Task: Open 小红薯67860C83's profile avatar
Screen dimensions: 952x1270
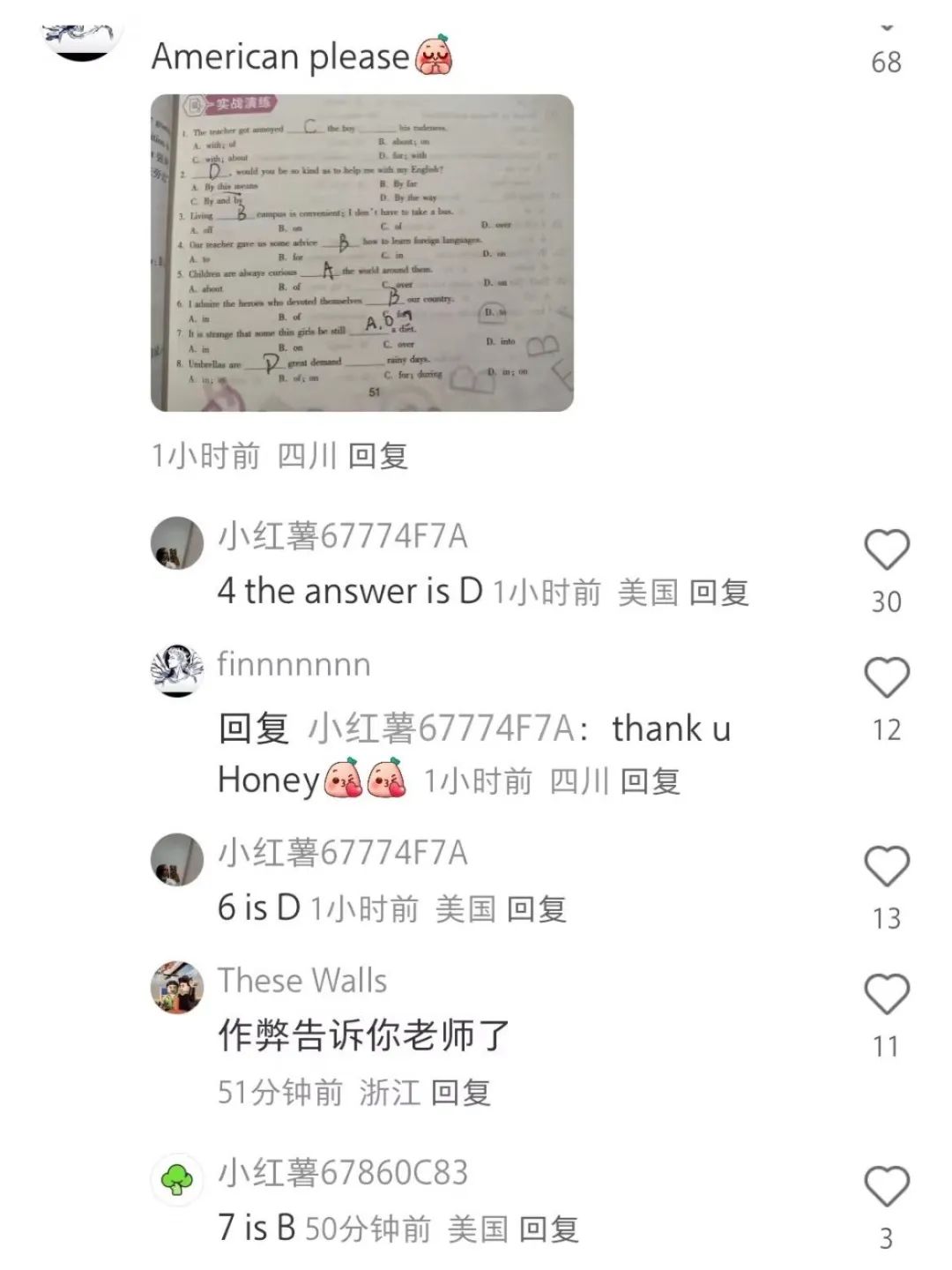Action: (177, 1179)
